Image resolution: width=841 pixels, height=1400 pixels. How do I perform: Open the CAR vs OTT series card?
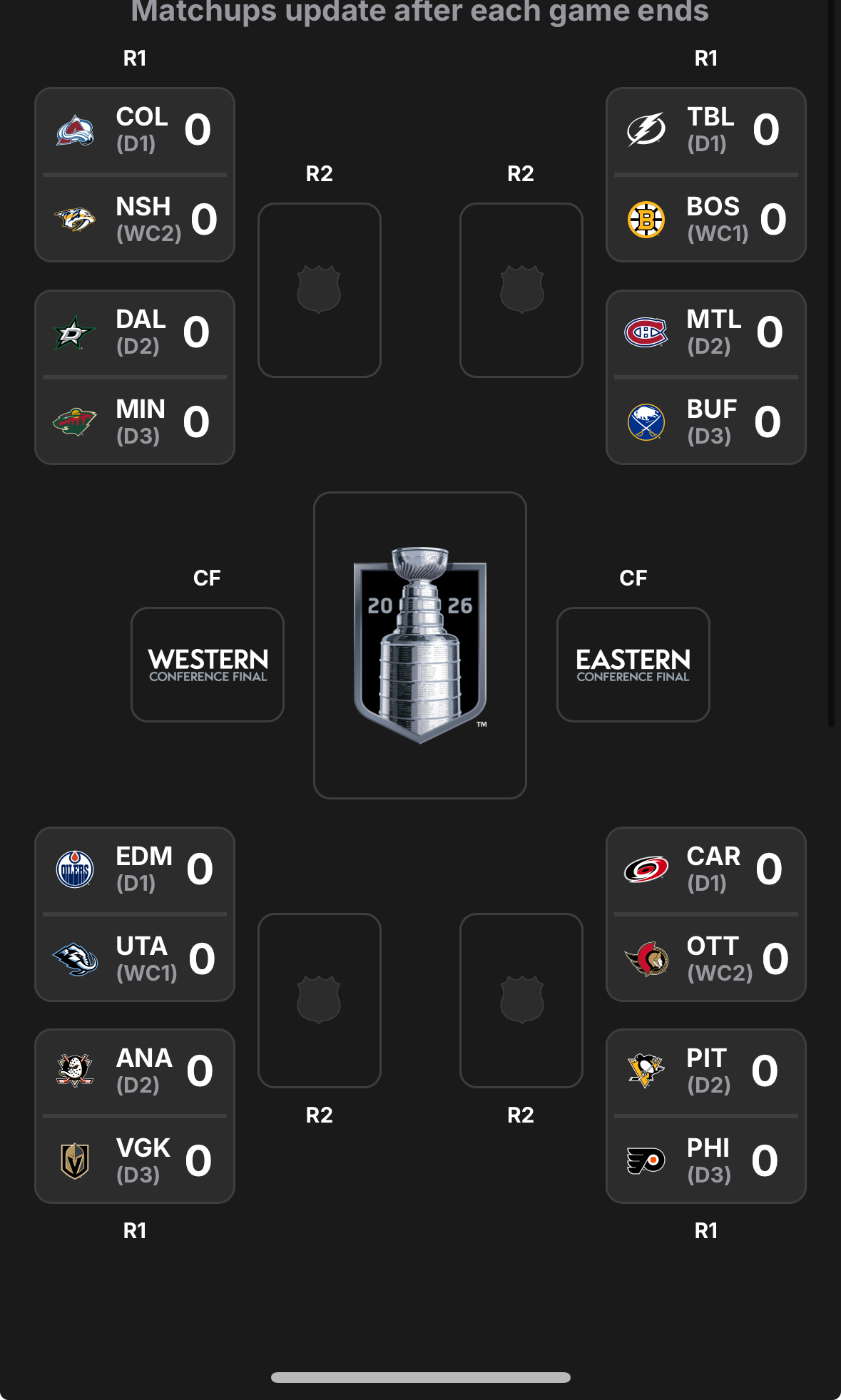[705, 914]
